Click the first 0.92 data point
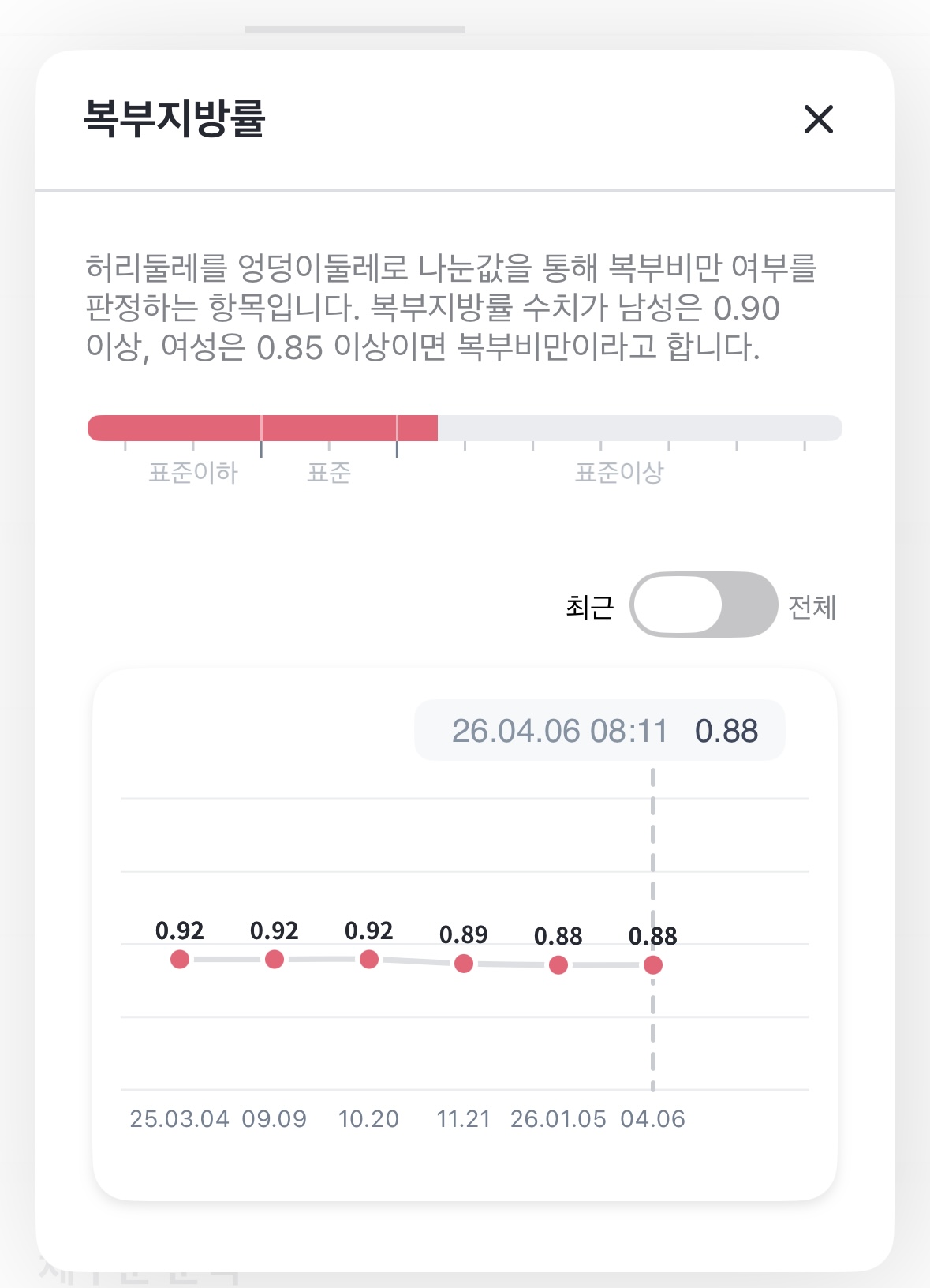930x1288 pixels. [177, 960]
